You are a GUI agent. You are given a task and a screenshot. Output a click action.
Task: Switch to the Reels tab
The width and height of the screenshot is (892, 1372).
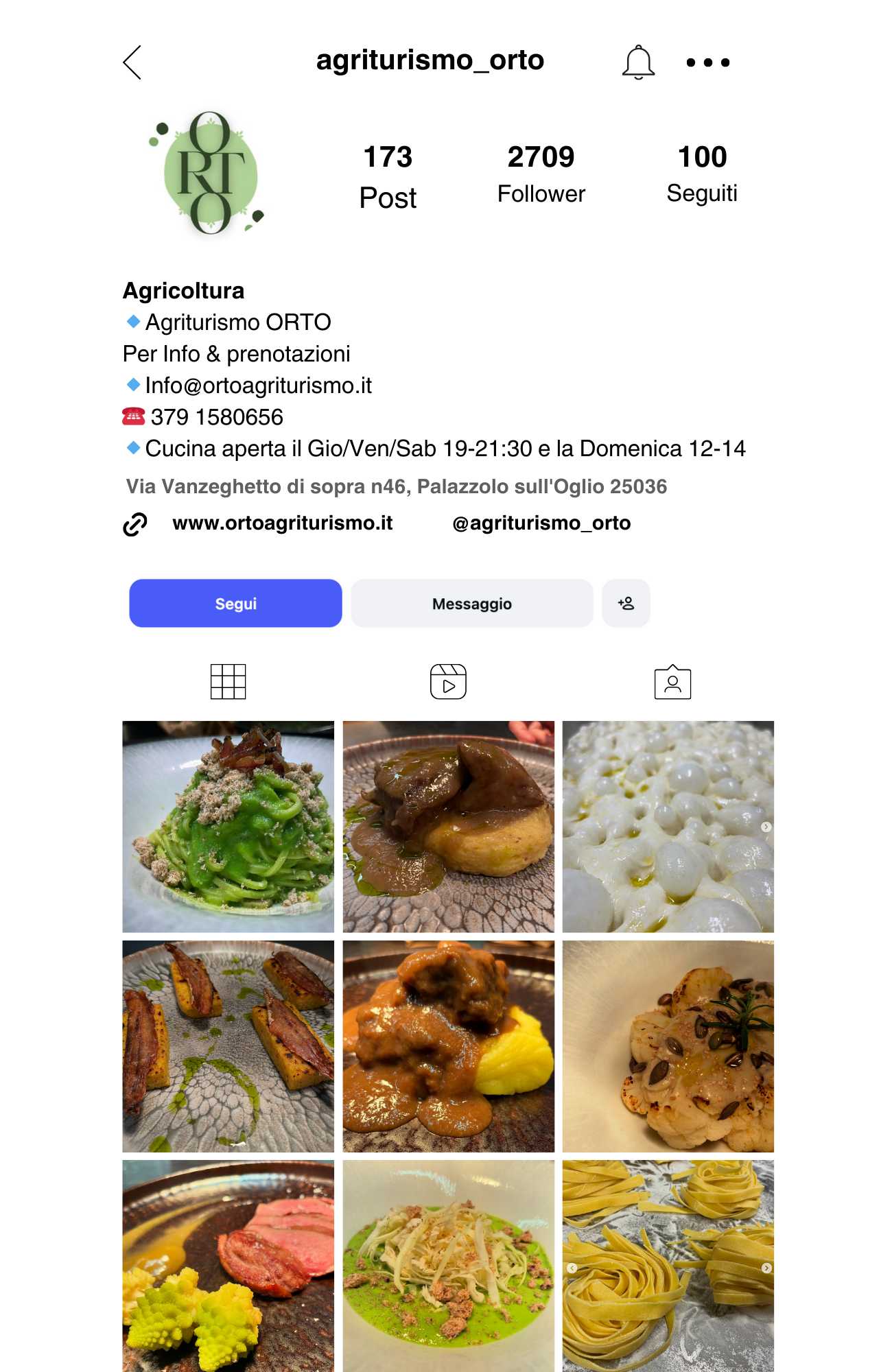448,682
